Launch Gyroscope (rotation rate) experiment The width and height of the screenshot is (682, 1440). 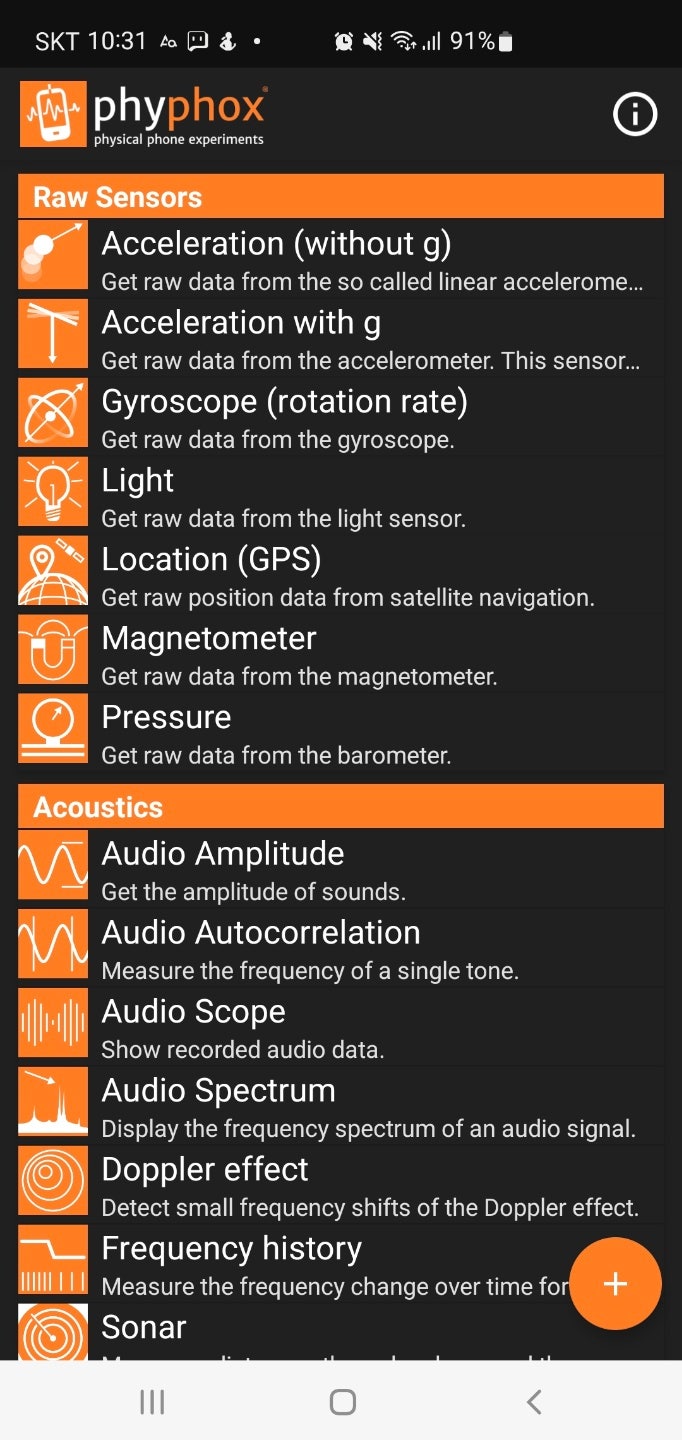[x=340, y=415]
